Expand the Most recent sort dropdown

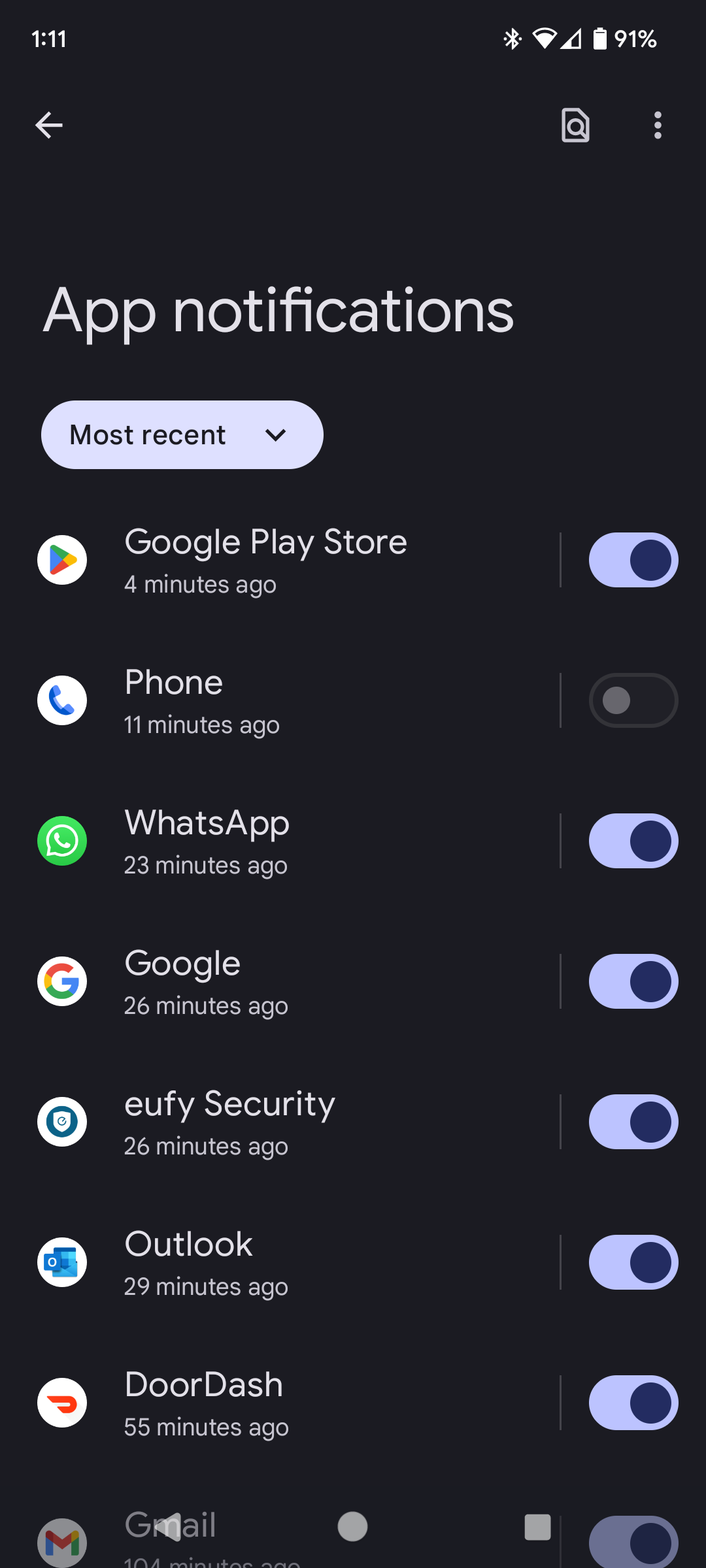(182, 434)
